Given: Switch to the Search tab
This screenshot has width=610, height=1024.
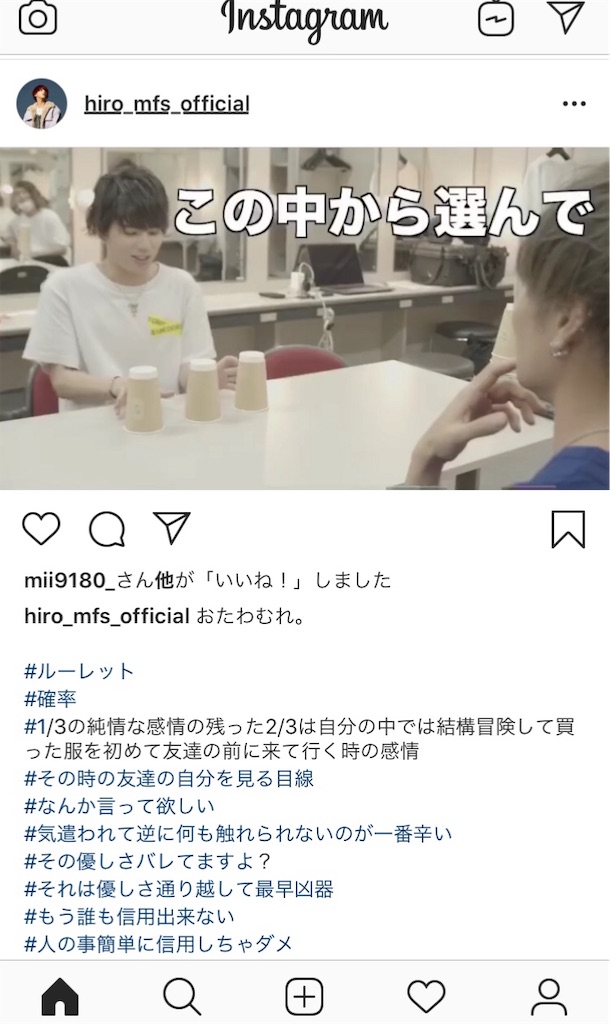Looking at the screenshot, I should [182, 996].
